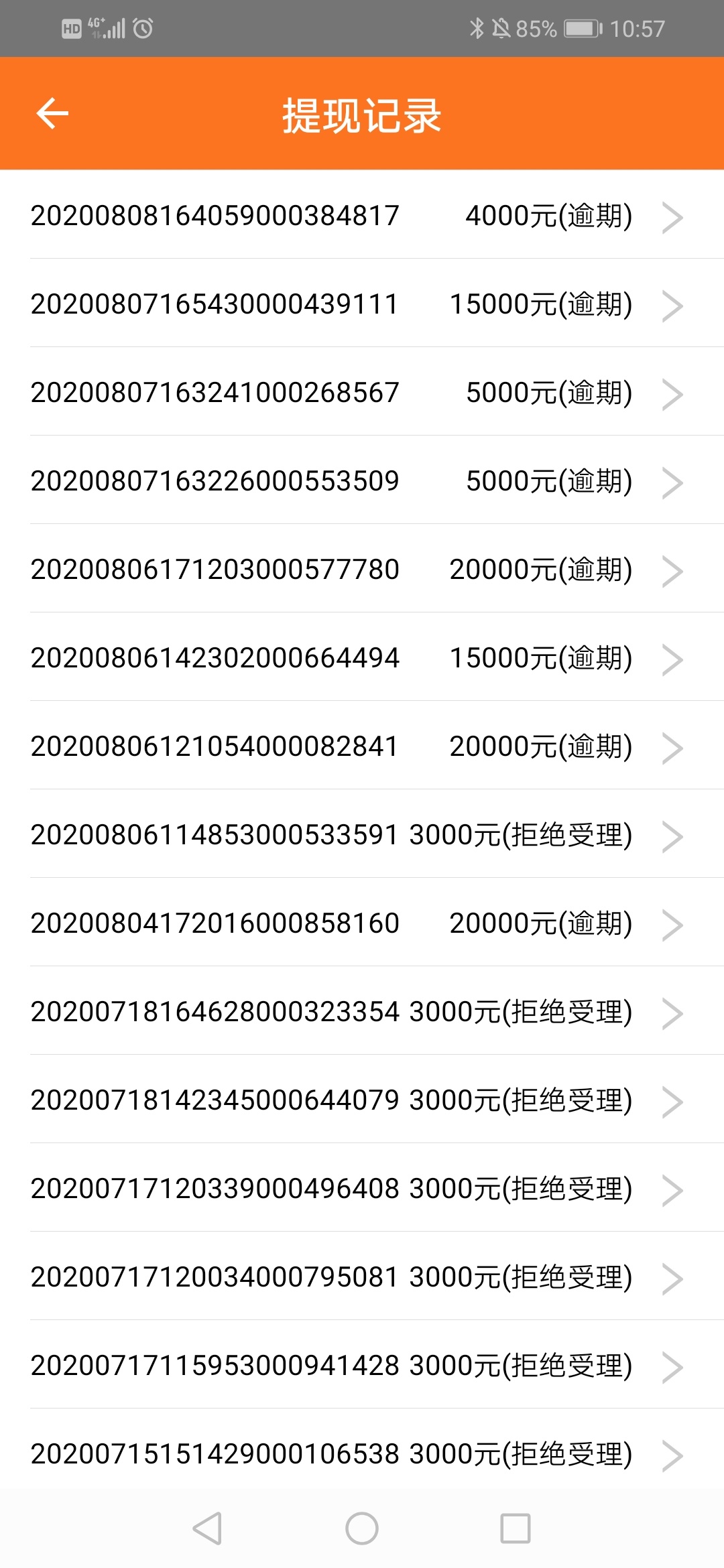Open withdrawal record 202008081640590003​84817
Image resolution: width=724 pixels, height=1568 pixels.
tap(362, 214)
